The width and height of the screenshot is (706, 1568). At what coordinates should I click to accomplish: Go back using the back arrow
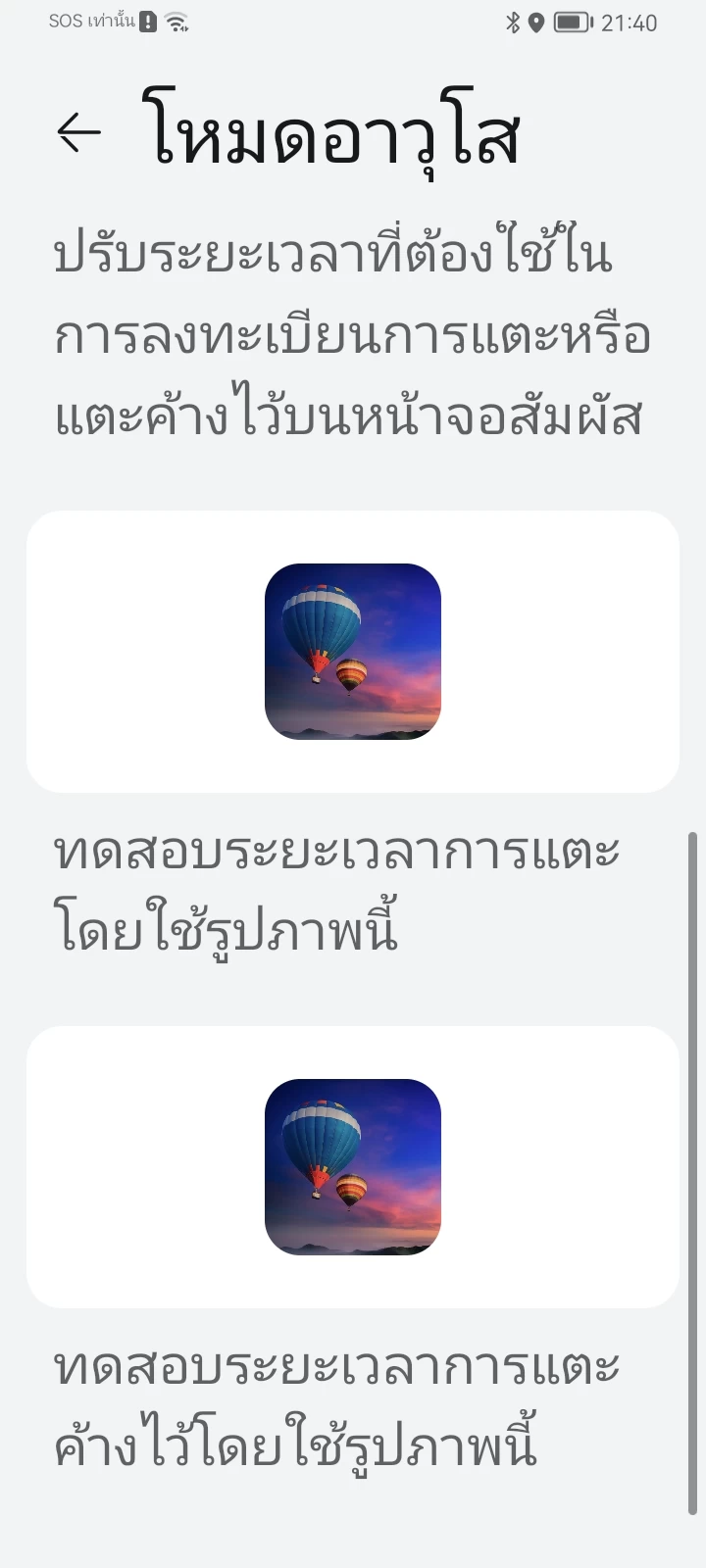click(78, 132)
